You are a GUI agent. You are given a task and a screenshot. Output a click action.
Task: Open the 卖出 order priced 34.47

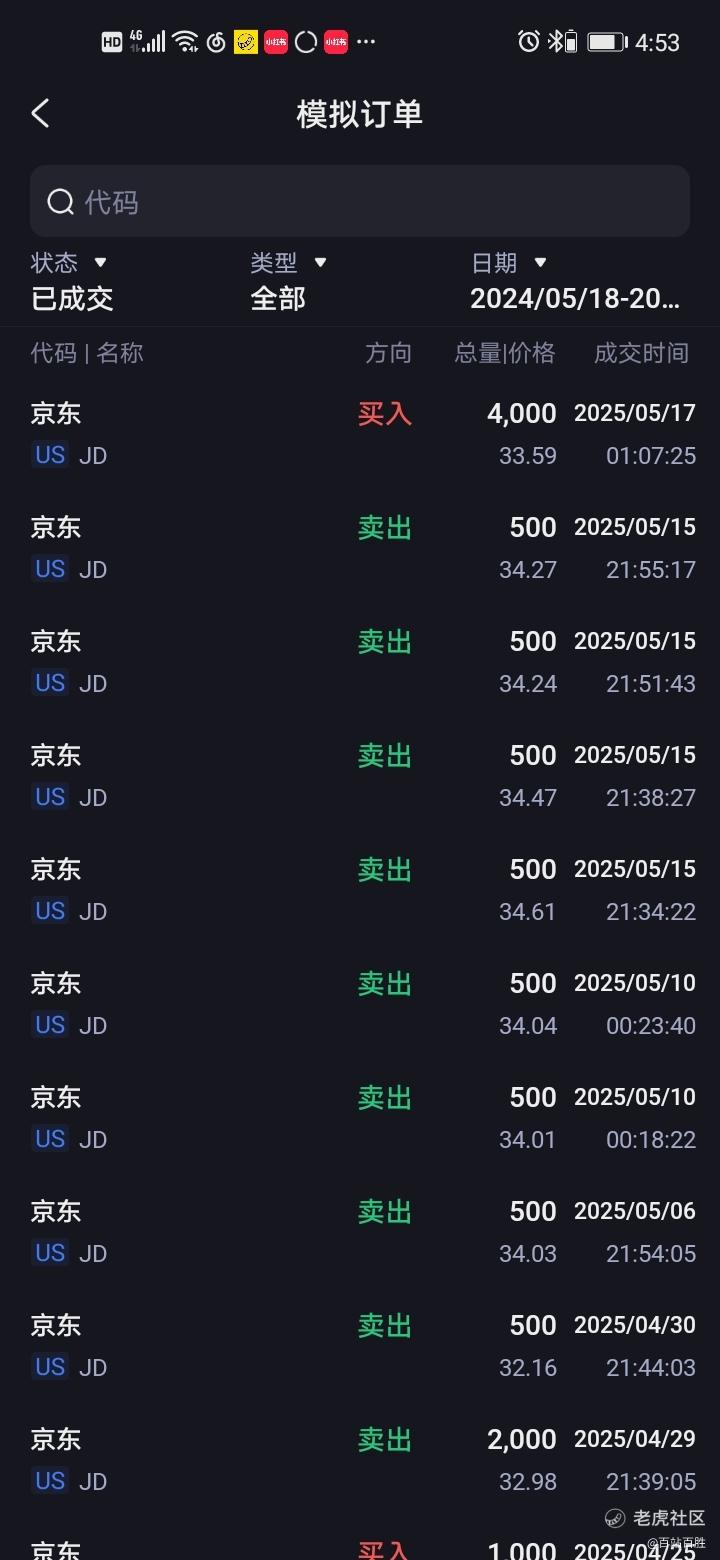click(x=360, y=776)
